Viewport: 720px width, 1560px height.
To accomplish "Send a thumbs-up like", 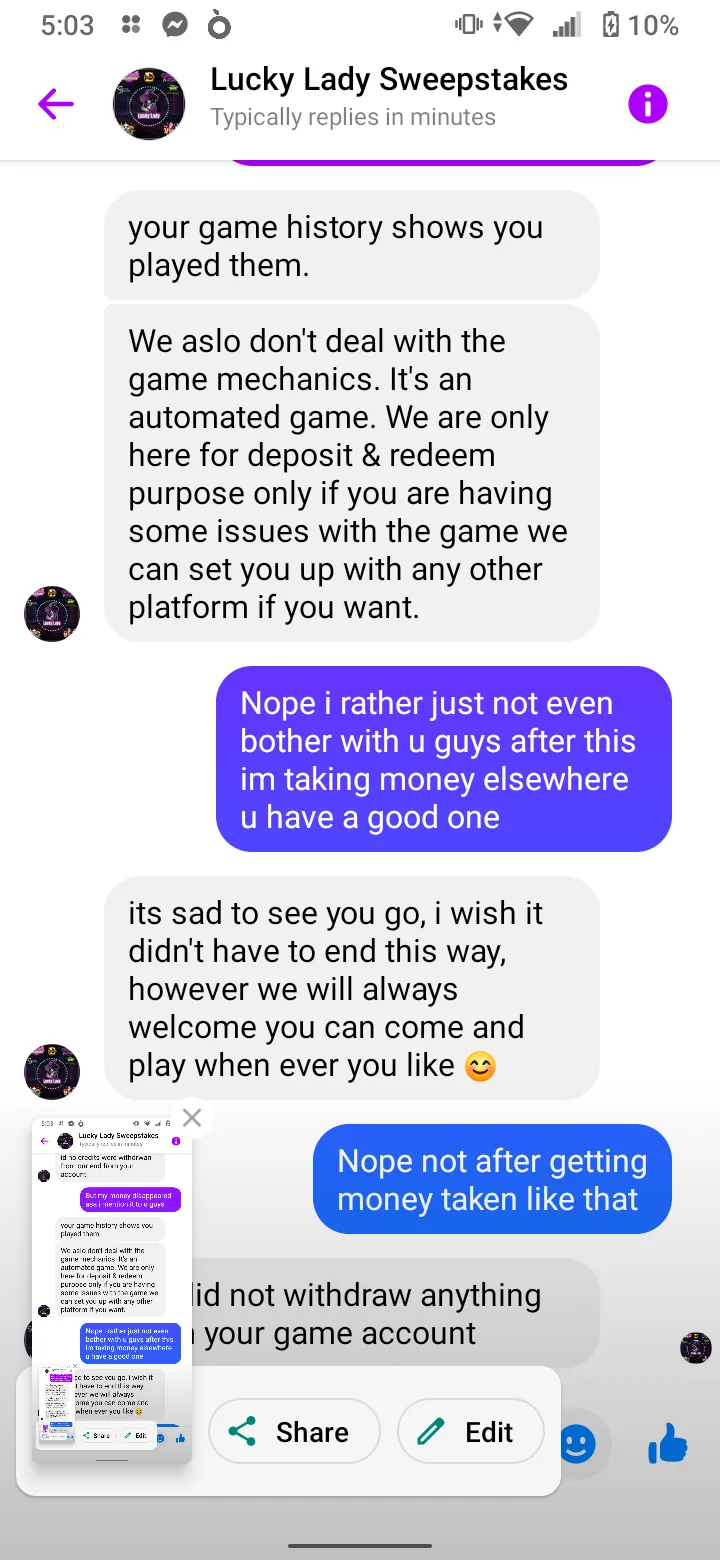I will [667, 1445].
